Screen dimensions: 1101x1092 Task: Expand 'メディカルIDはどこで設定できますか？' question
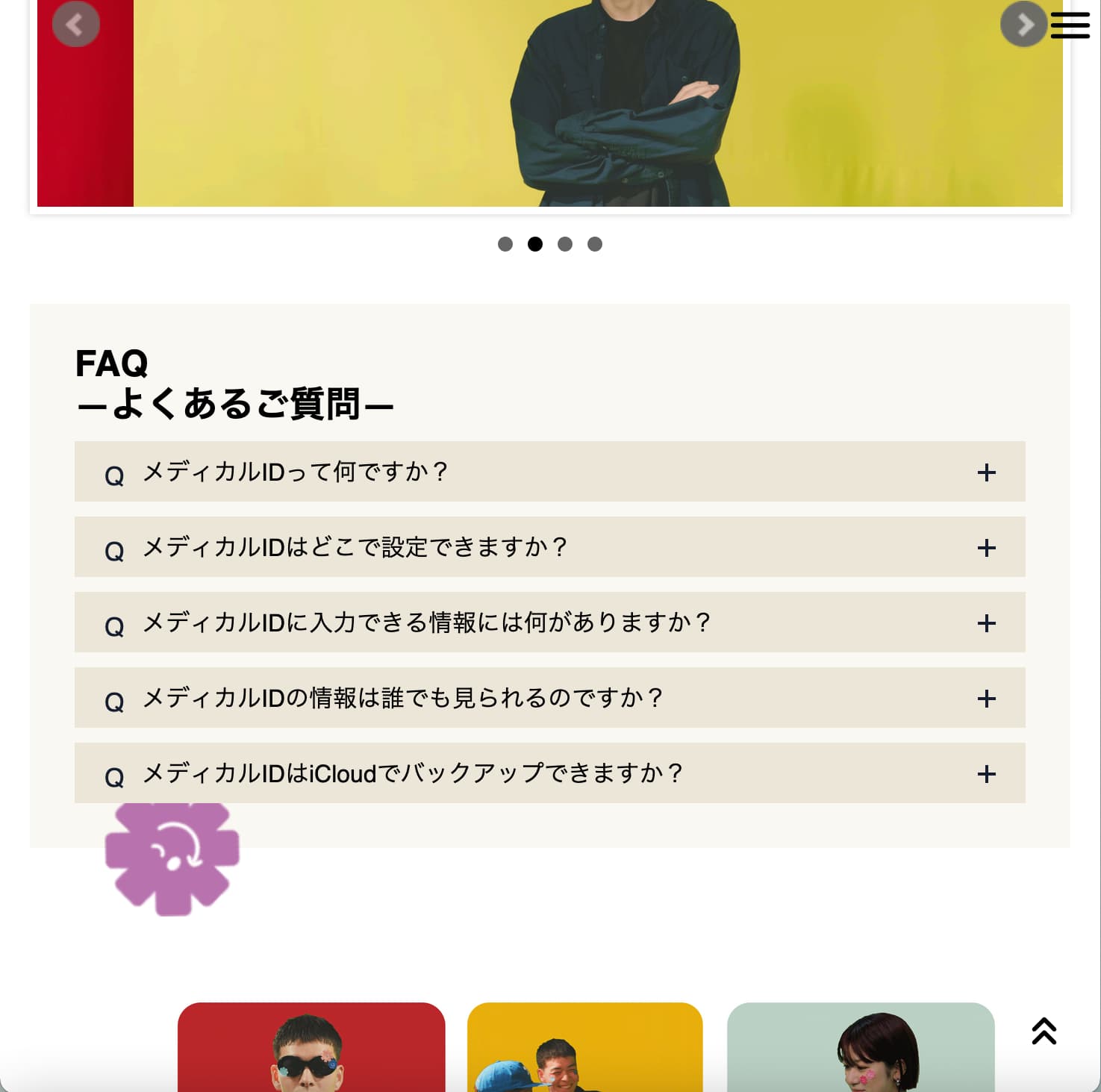click(549, 547)
